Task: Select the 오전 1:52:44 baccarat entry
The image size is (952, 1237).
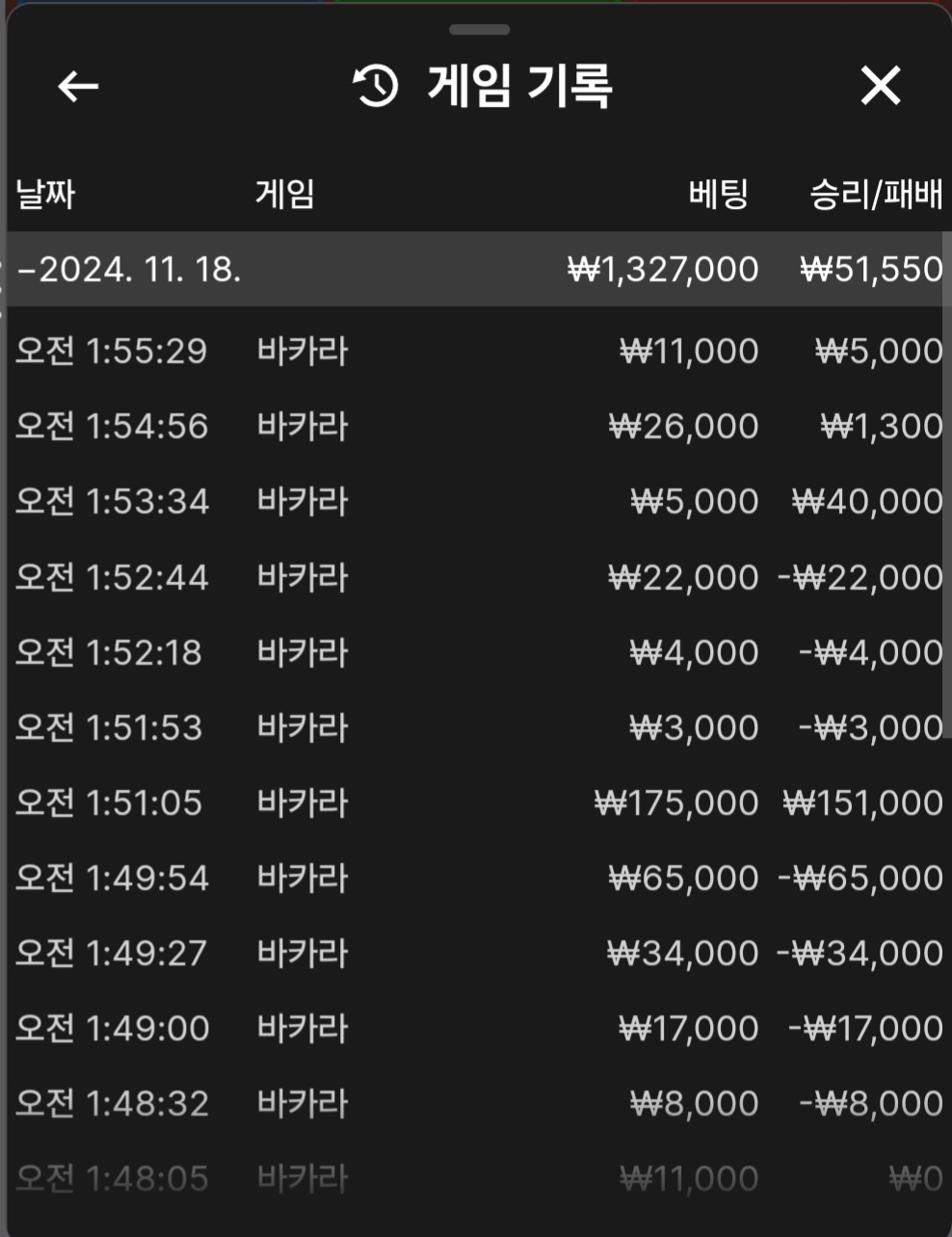Action: (x=476, y=578)
